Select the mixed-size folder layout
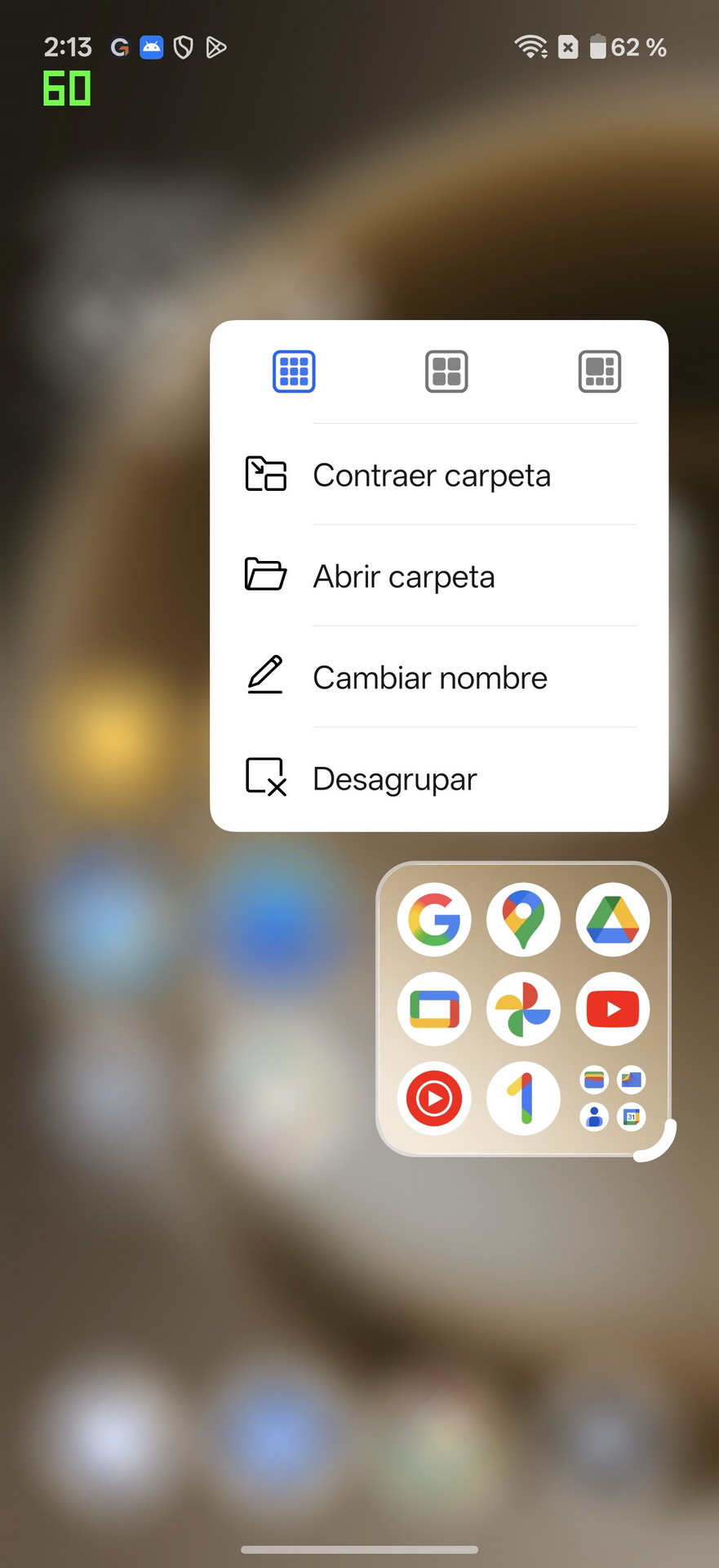This screenshot has height=1568, width=719. 600,372
